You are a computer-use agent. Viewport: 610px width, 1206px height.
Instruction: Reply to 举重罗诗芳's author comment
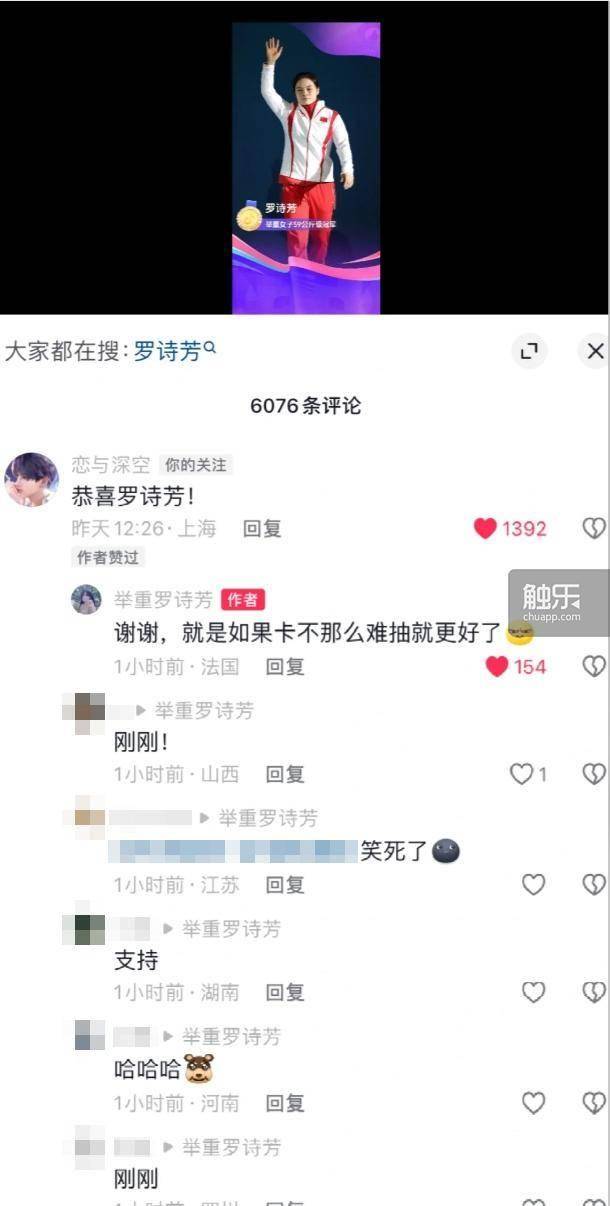(x=285, y=666)
